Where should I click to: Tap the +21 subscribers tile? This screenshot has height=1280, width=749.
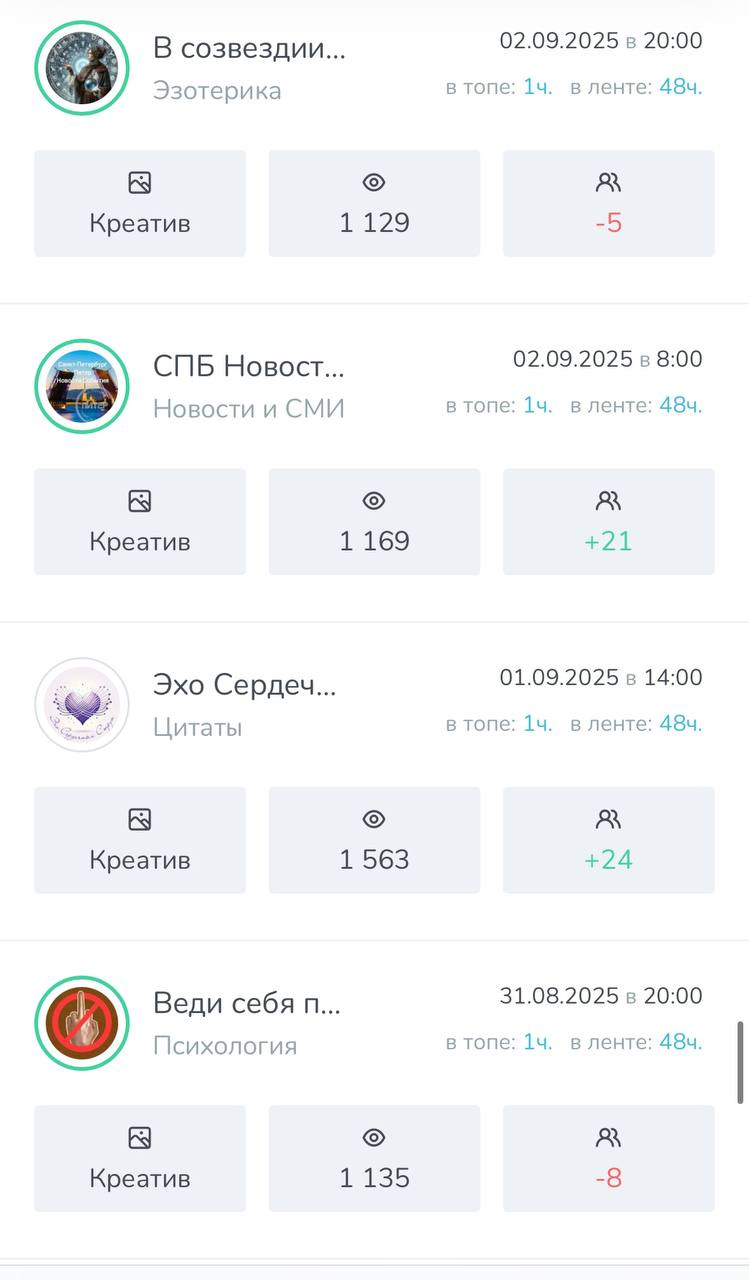click(608, 521)
